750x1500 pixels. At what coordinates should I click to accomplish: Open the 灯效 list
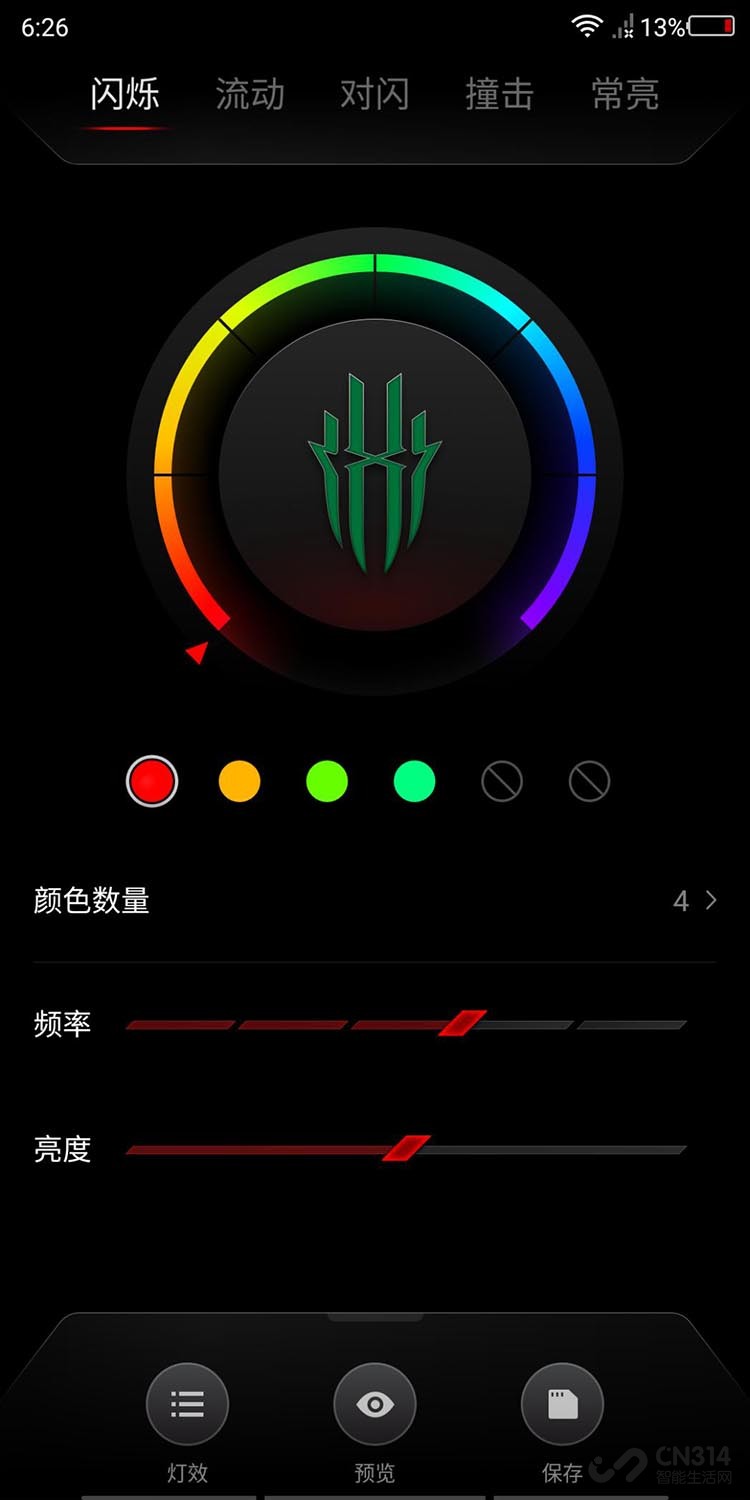[187, 1405]
